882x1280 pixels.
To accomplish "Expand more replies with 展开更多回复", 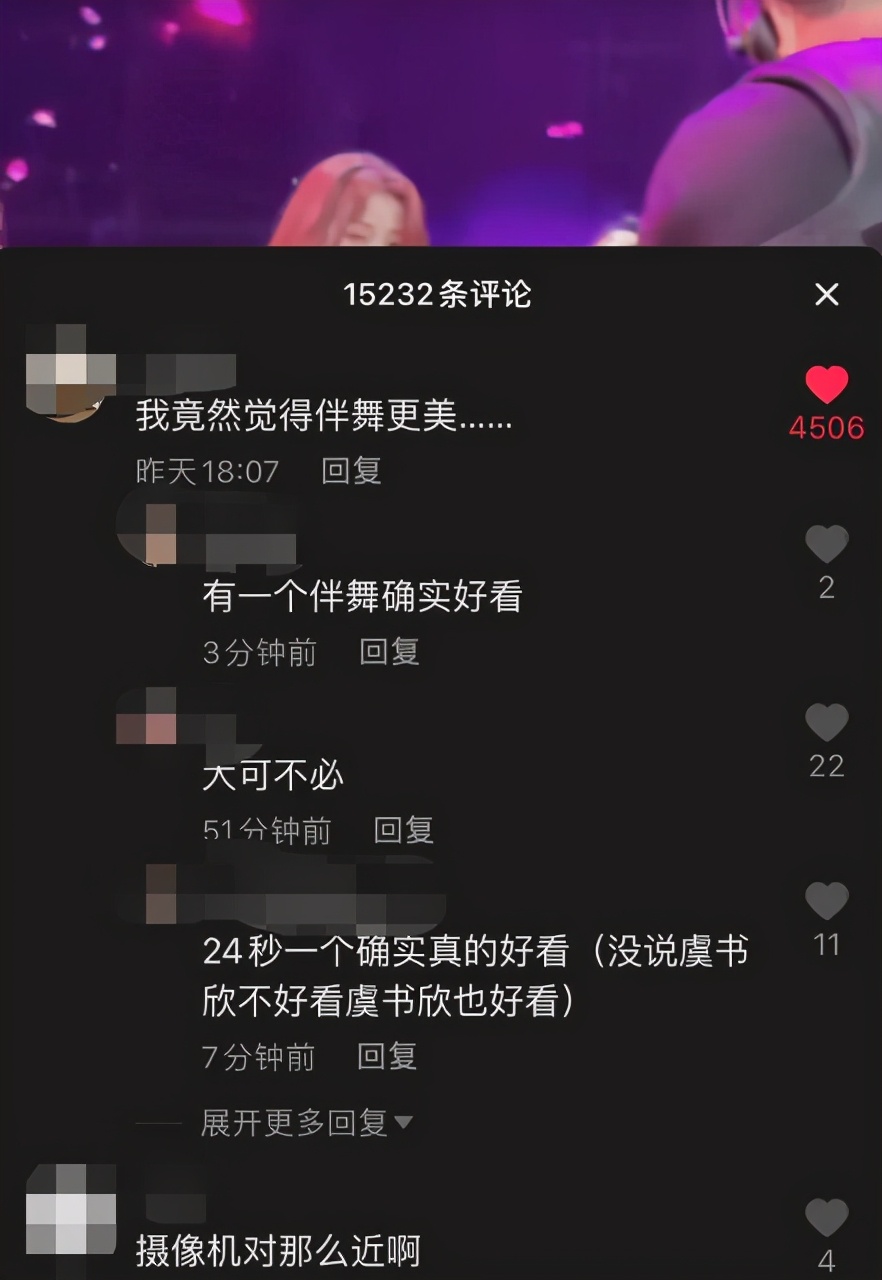I will point(306,1123).
